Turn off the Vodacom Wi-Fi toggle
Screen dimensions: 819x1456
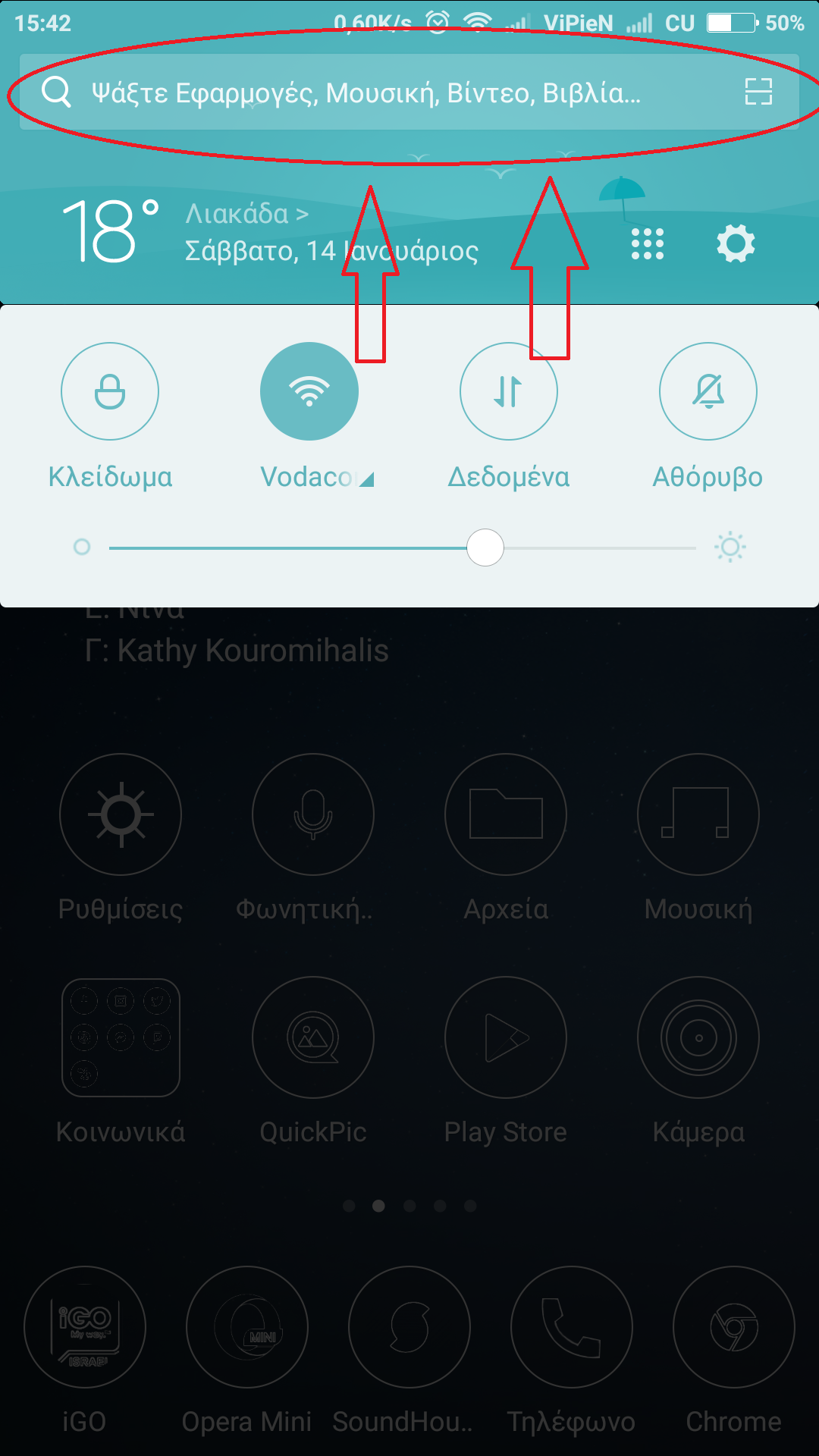point(309,391)
